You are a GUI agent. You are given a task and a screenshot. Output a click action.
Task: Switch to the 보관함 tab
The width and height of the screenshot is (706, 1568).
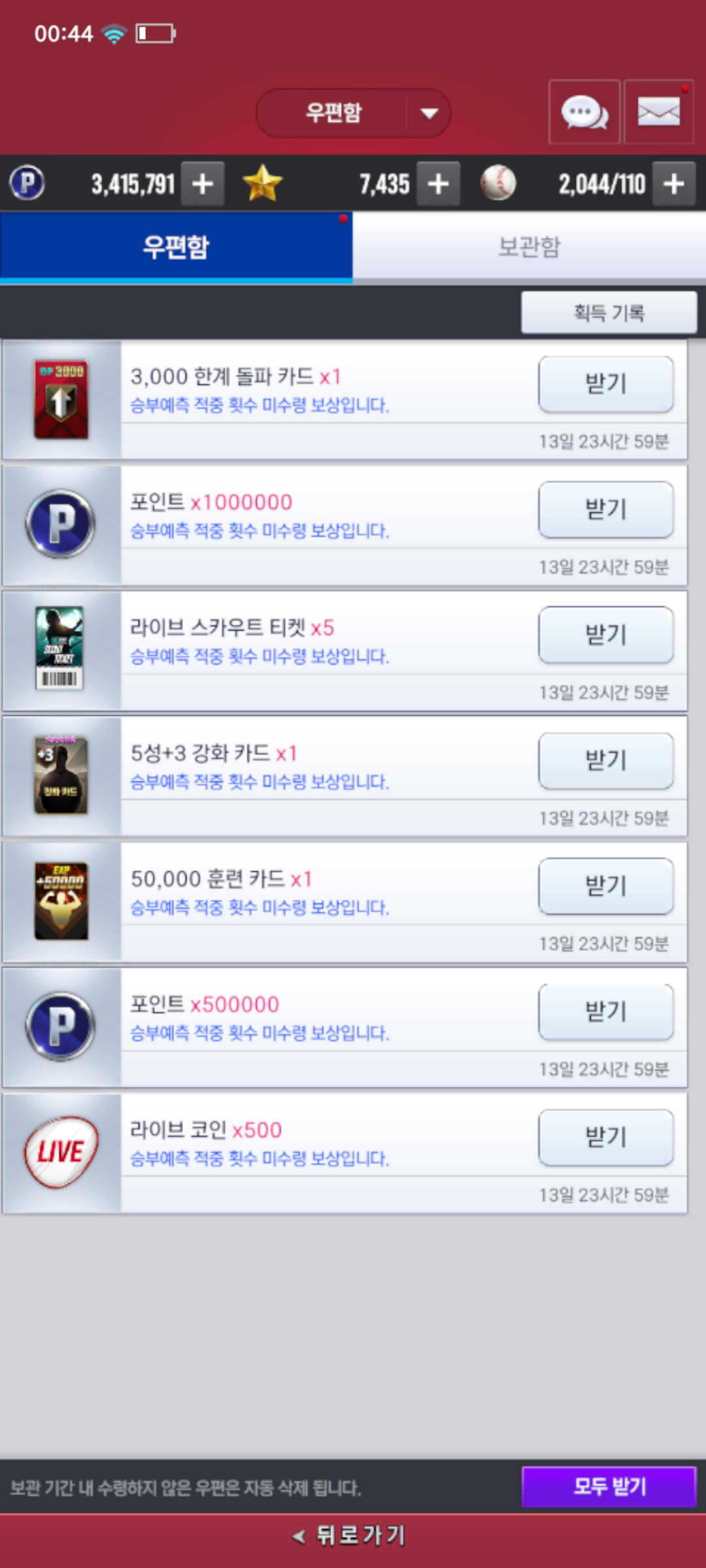529,247
